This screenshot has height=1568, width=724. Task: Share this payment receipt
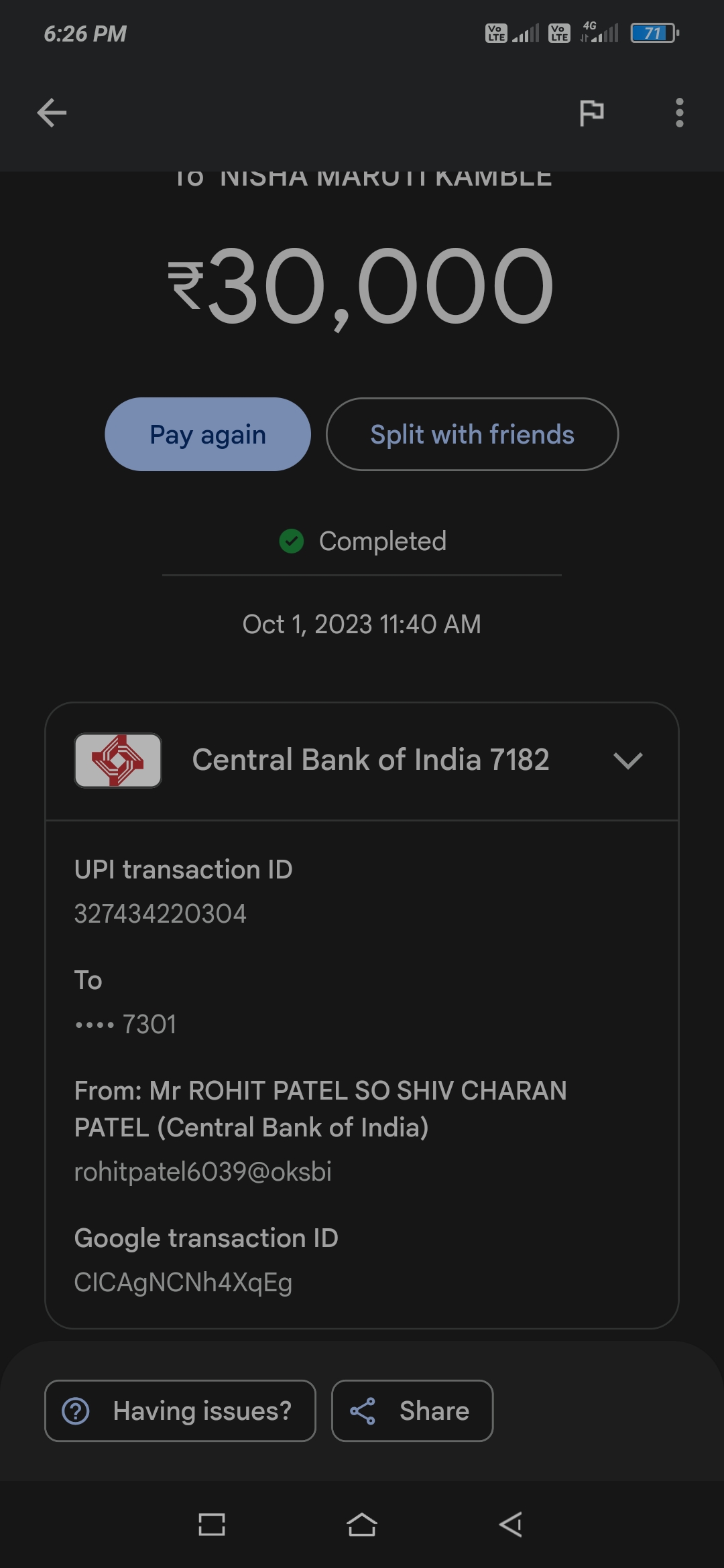[412, 1411]
